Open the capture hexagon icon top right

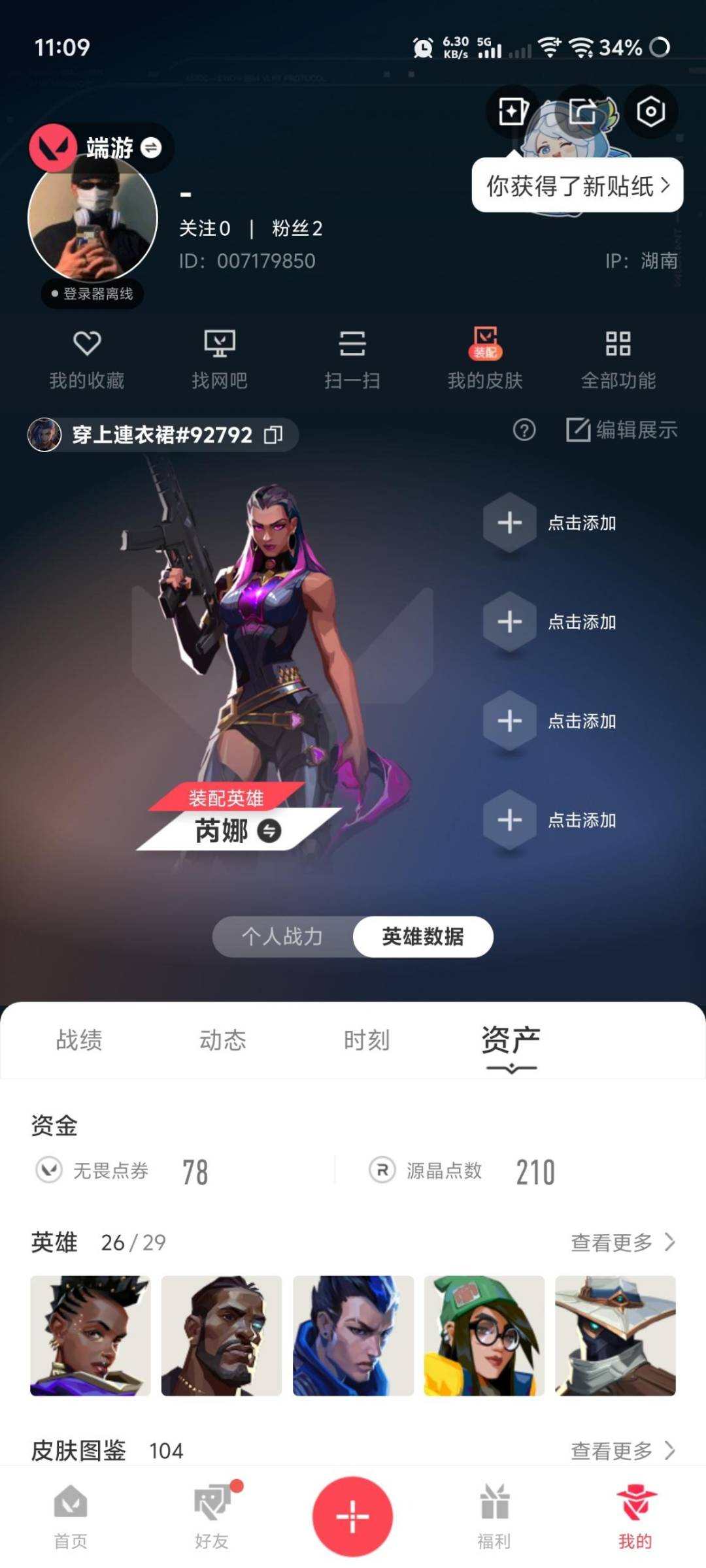[649, 111]
